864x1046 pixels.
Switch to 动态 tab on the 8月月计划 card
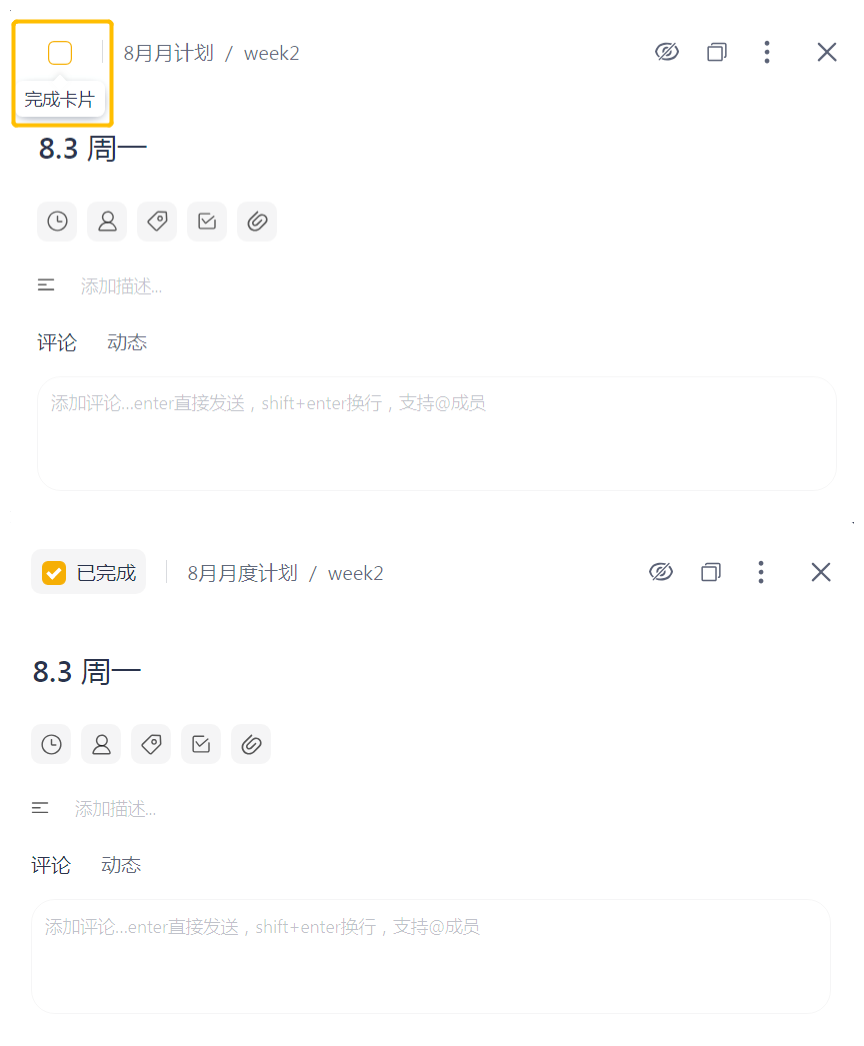[127, 343]
